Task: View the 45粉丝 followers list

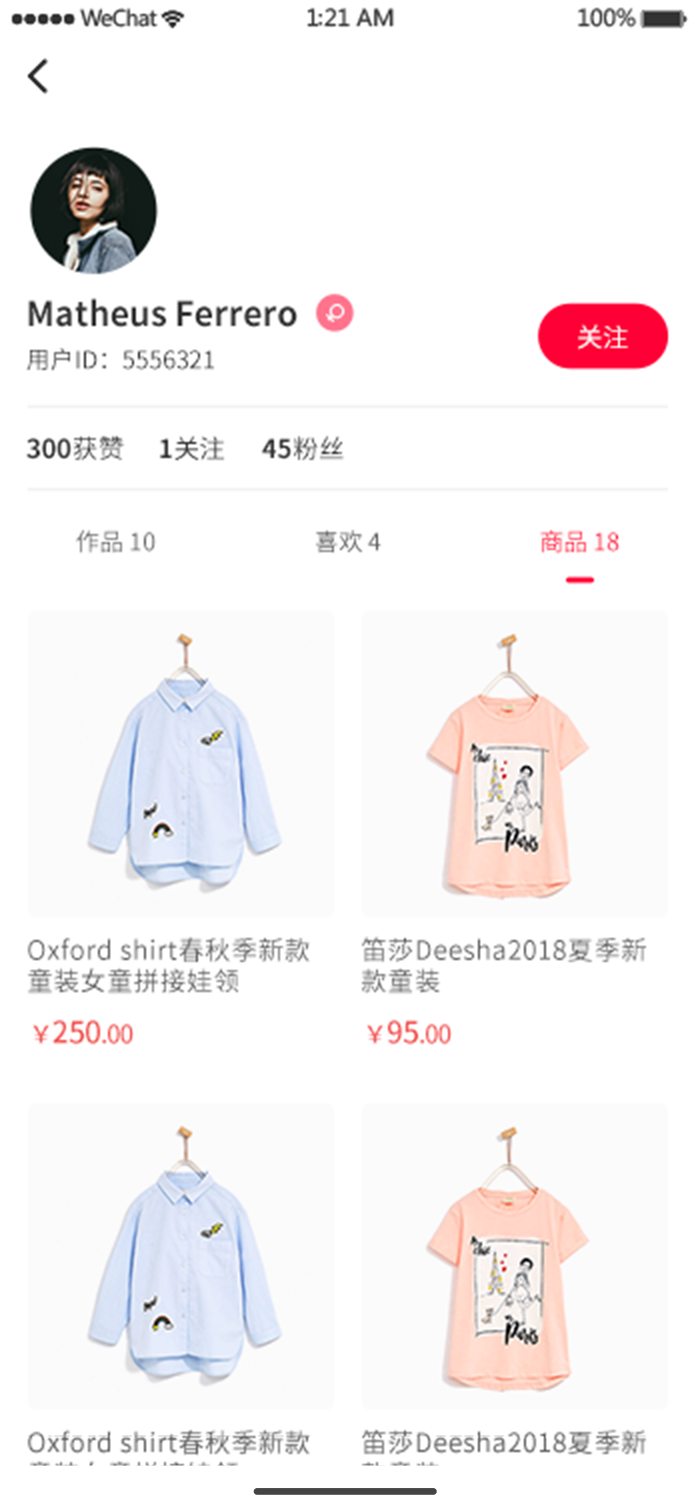Action: pyautogui.click(x=302, y=449)
